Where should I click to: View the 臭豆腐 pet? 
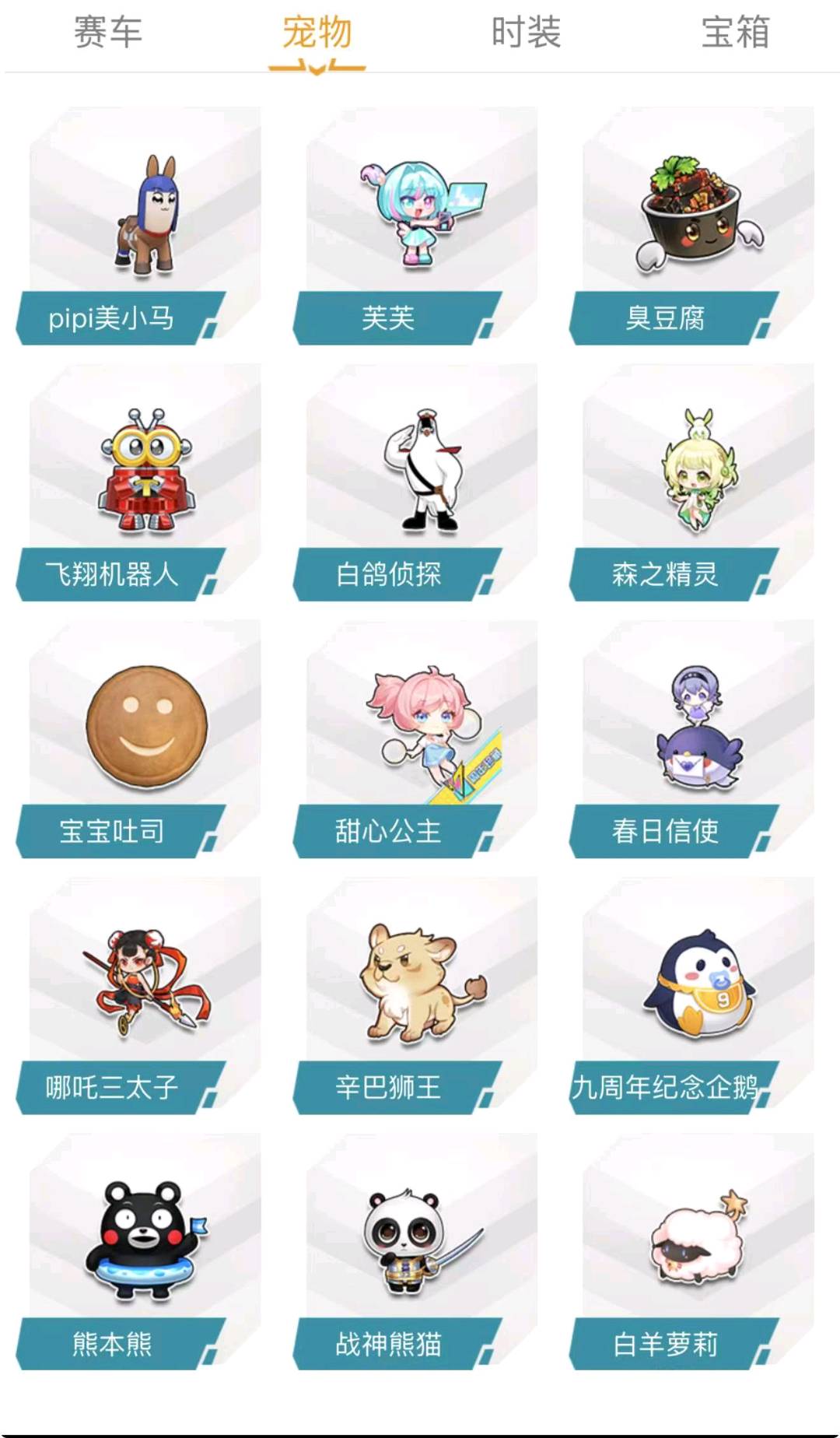tap(692, 226)
